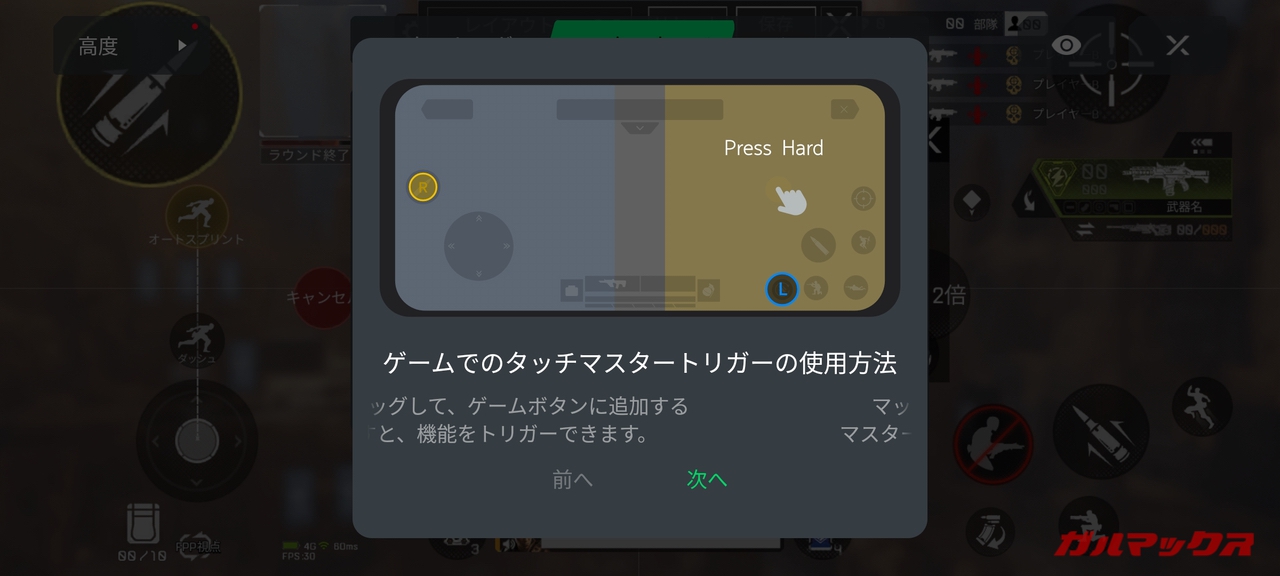Tap 次へ to go to next tip
The width and height of the screenshot is (1280, 576).
coord(707,479)
